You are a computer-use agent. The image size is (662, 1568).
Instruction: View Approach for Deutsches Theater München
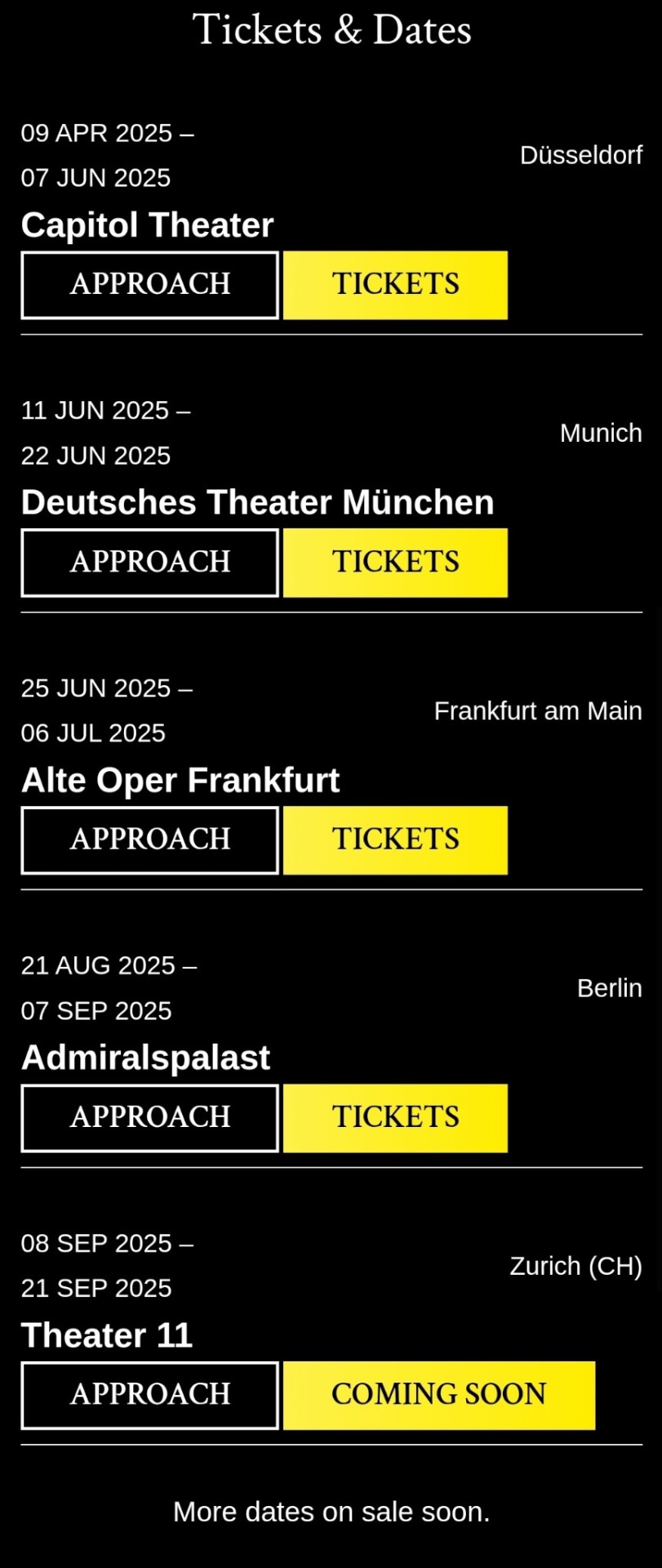click(x=150, y=563)
